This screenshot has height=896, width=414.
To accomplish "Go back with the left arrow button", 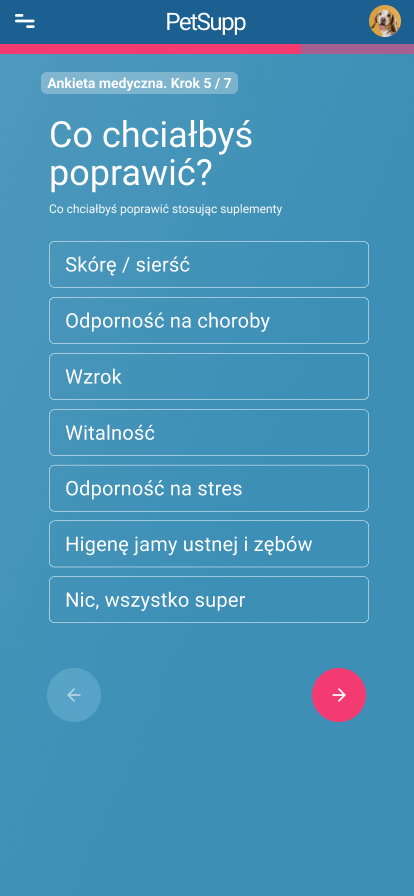I will [74, 695].
